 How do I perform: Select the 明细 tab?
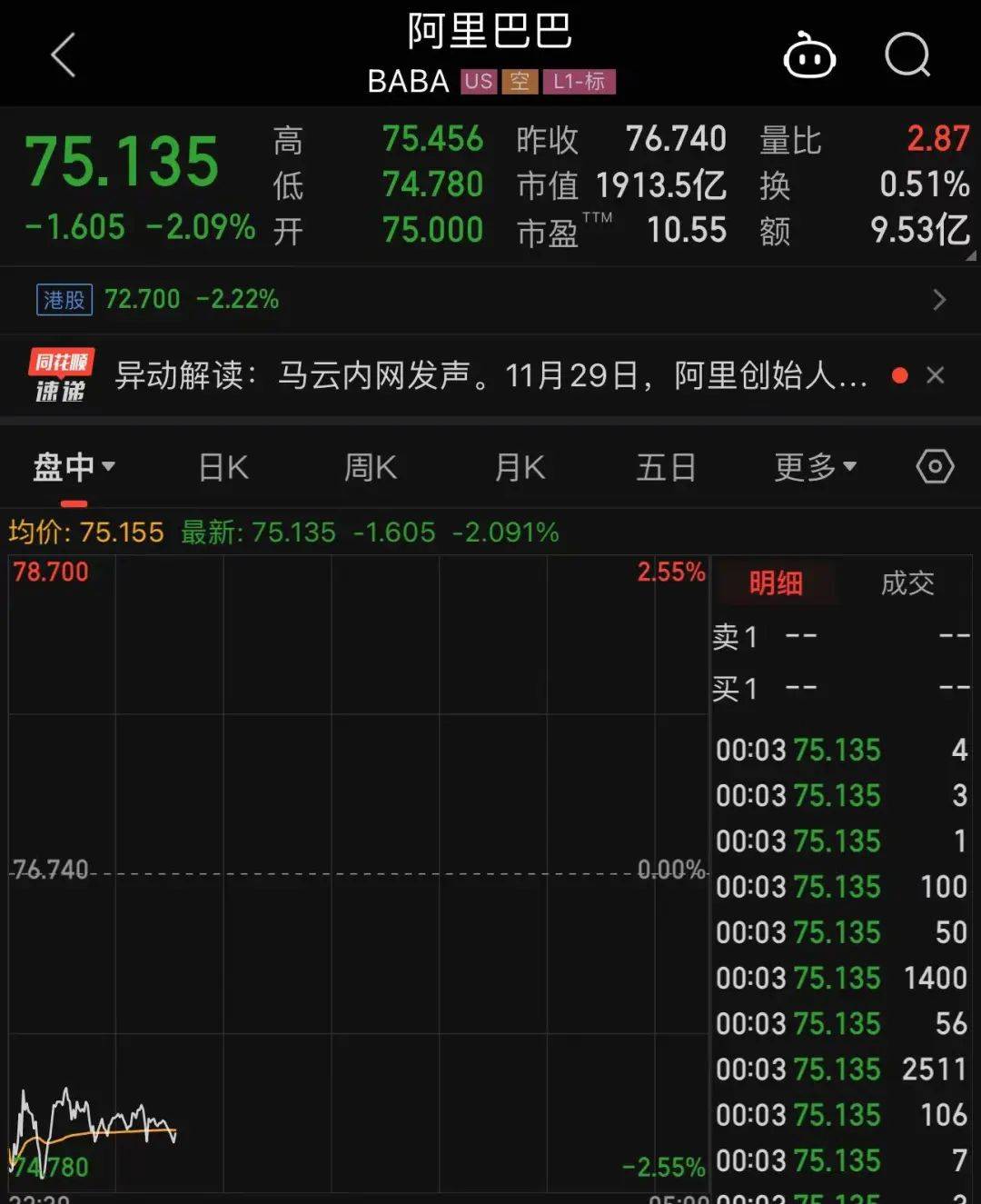[776, 582]
